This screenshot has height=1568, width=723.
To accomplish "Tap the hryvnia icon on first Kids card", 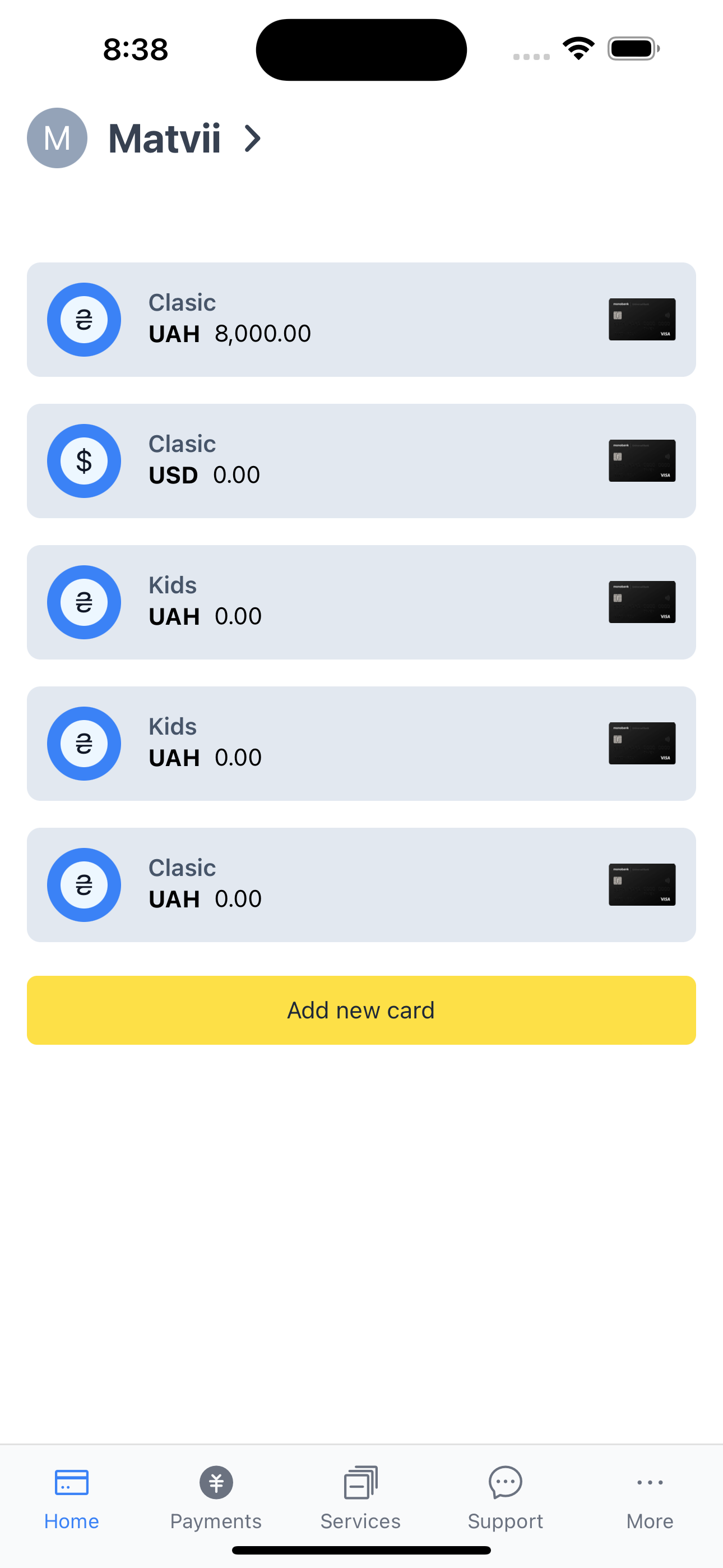I will pyautogui.click(x=84, y=602).
